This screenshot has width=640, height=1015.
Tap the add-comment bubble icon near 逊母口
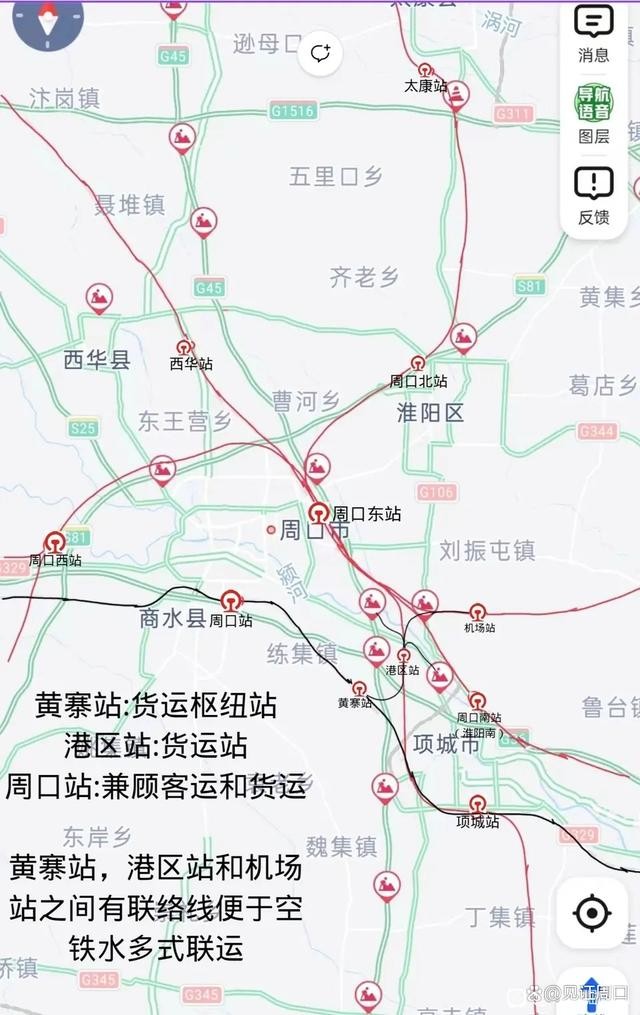coord(321,54)
